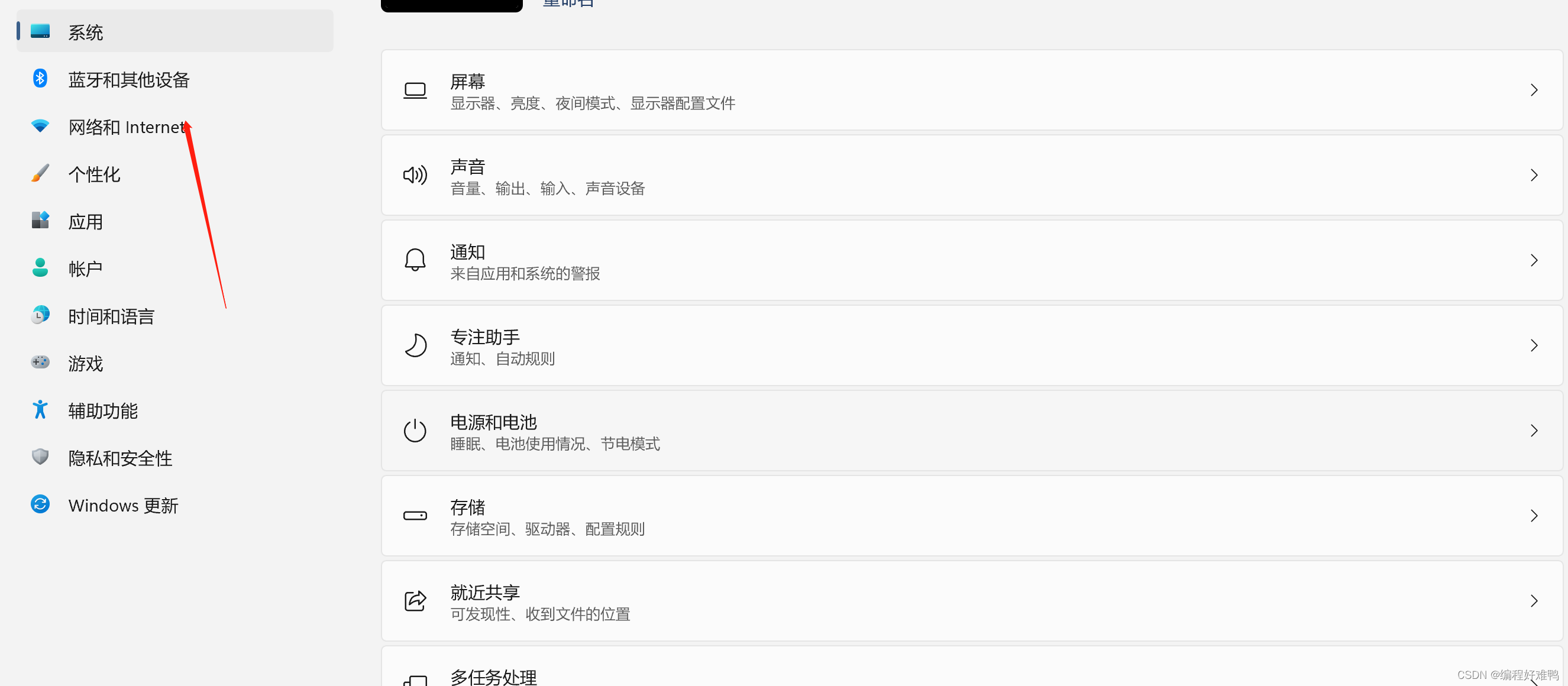Open 通知 settings row
This screenshot has height=686, width=1568.
[x=971, y=261]
